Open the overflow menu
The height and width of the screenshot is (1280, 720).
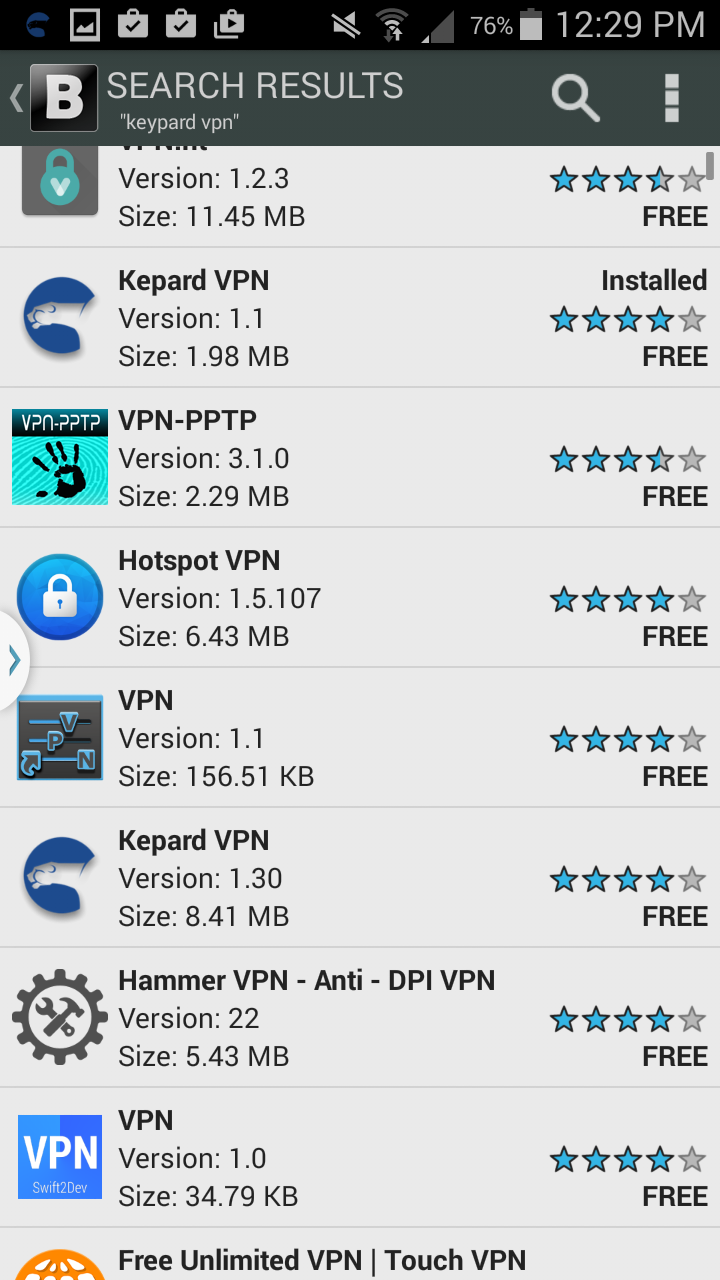(x=671, y=98)
